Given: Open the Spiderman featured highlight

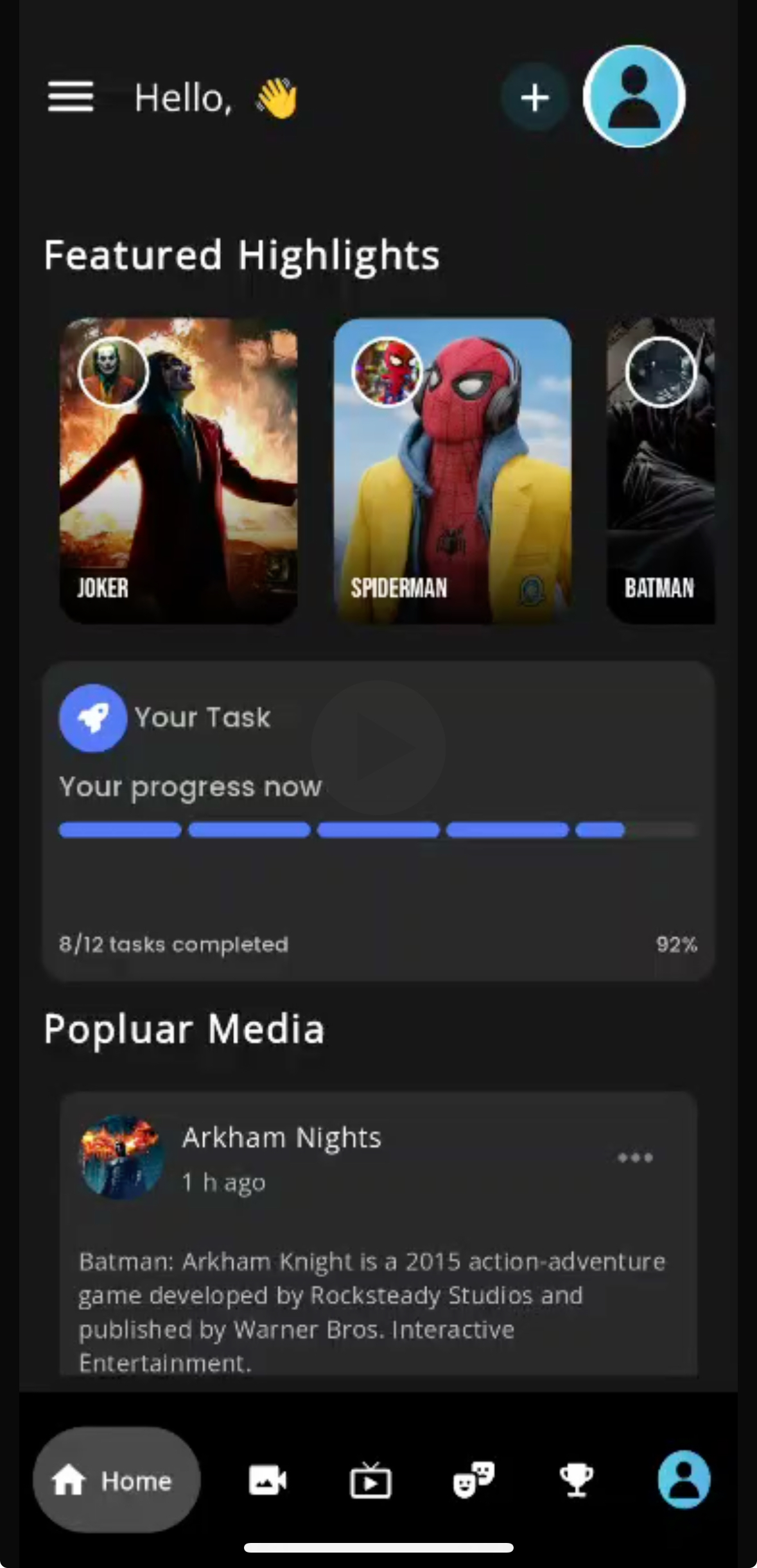Looking at the screenshot, I should (x=453, y=469).
